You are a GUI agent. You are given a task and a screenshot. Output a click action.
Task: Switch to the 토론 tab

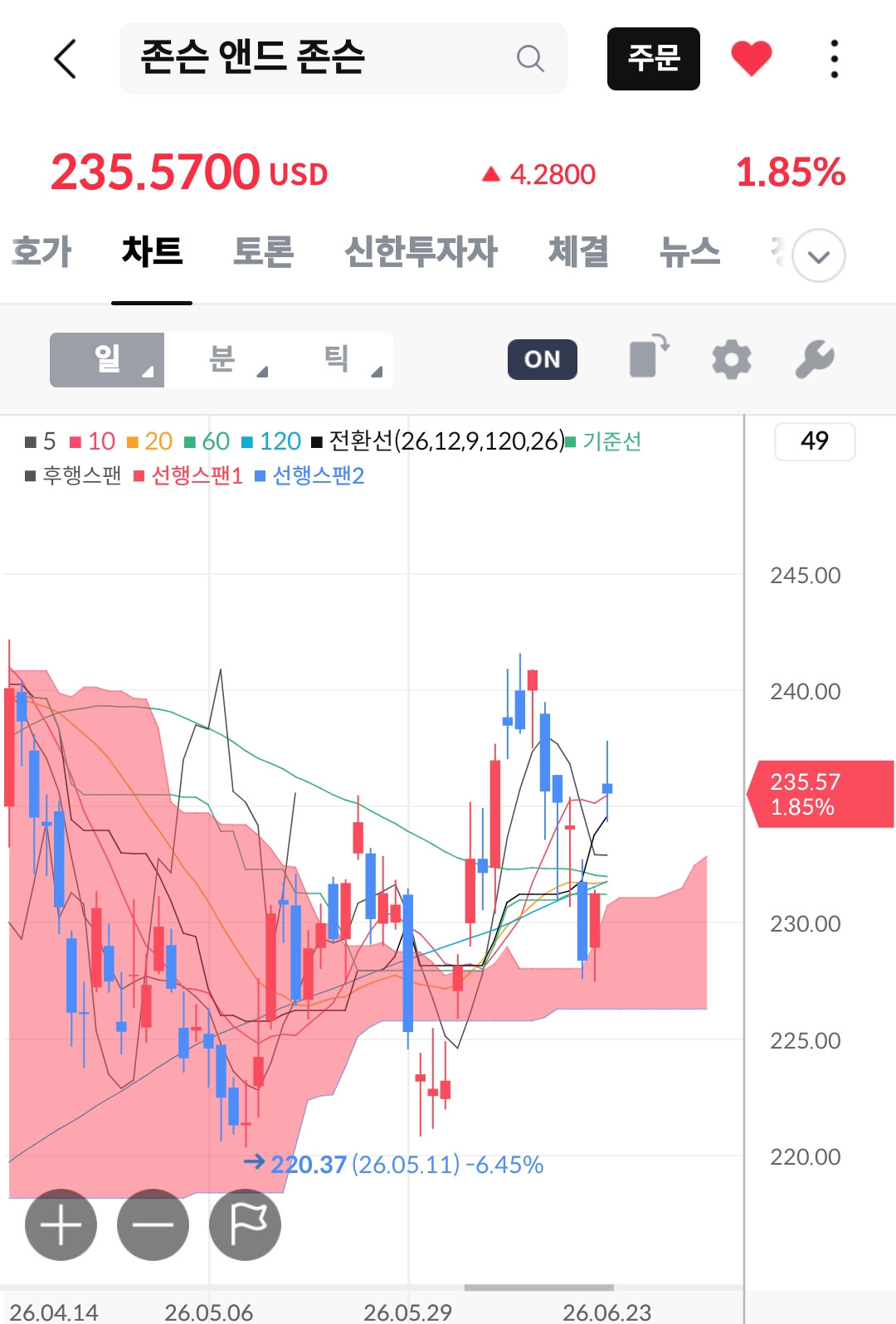click(x=264, y=251)
